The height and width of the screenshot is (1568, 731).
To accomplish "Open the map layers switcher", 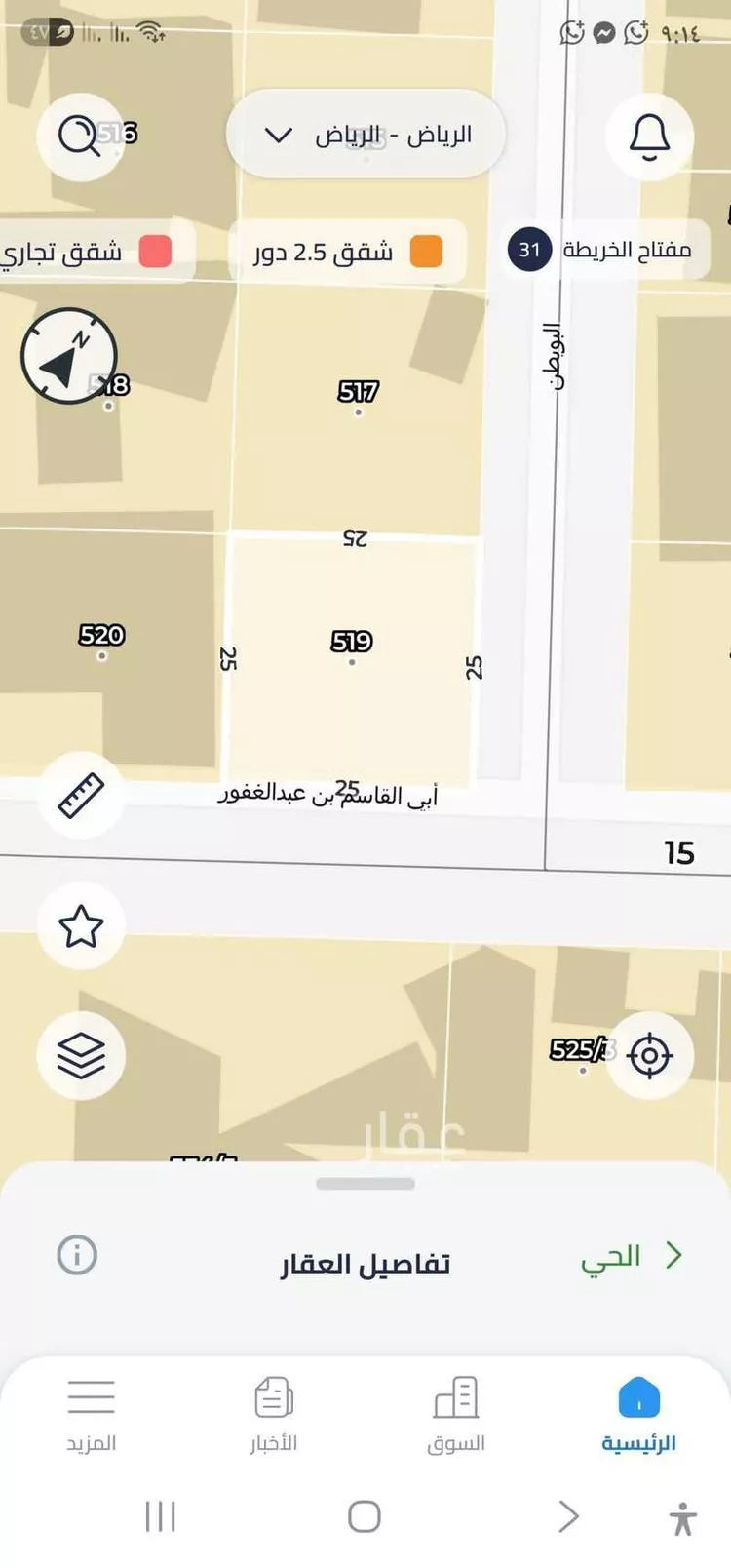I will [82, 1055].
